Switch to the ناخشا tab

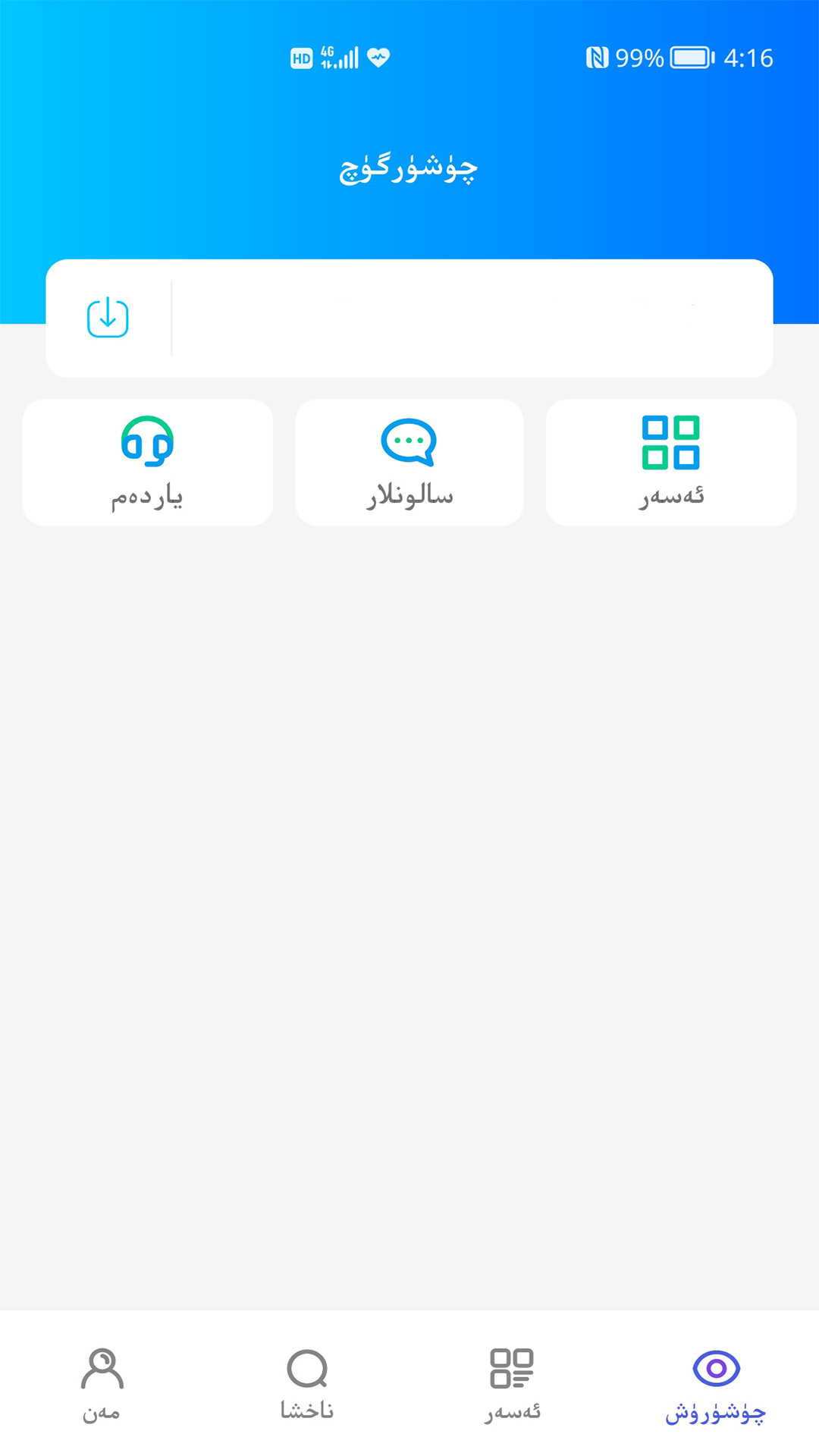pos(307,1384)
